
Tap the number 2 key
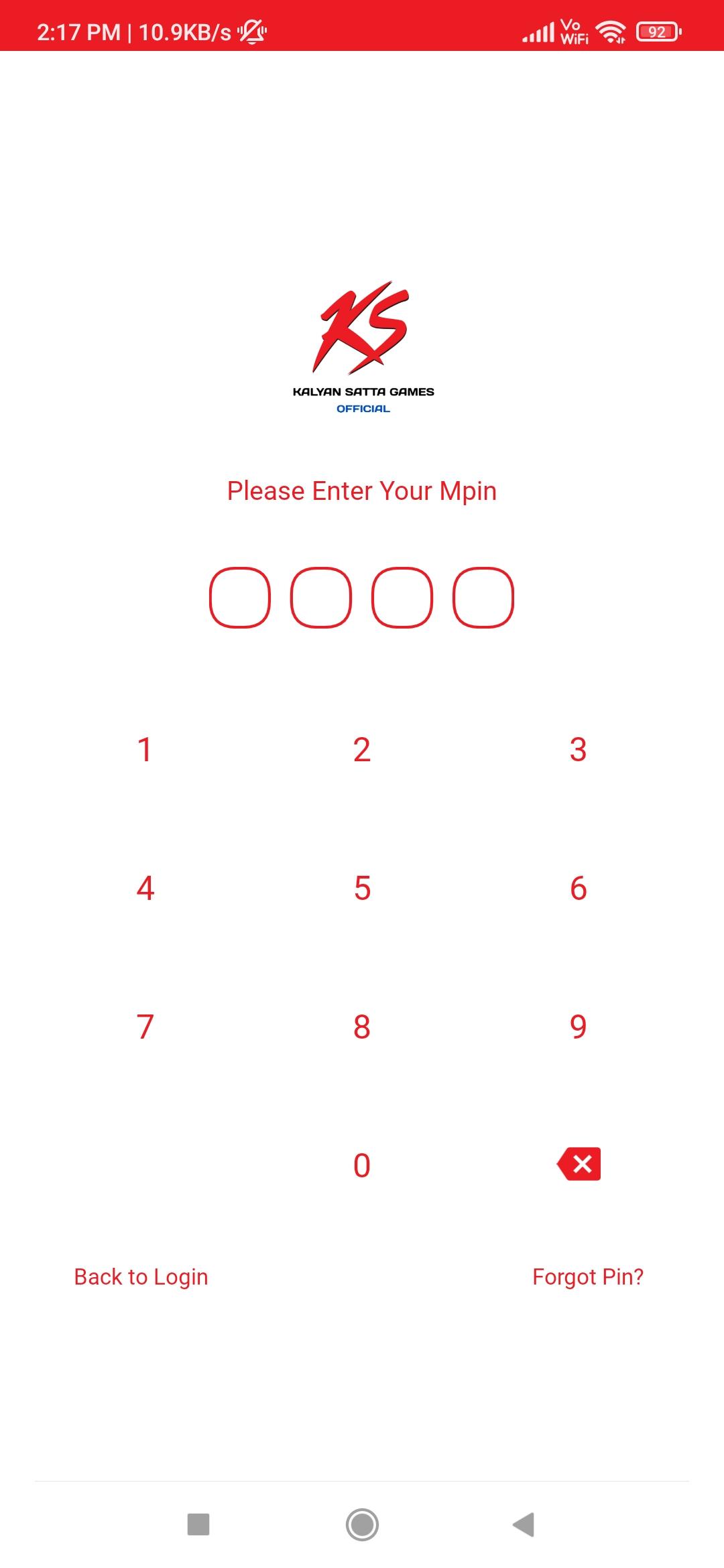point(362,750)
